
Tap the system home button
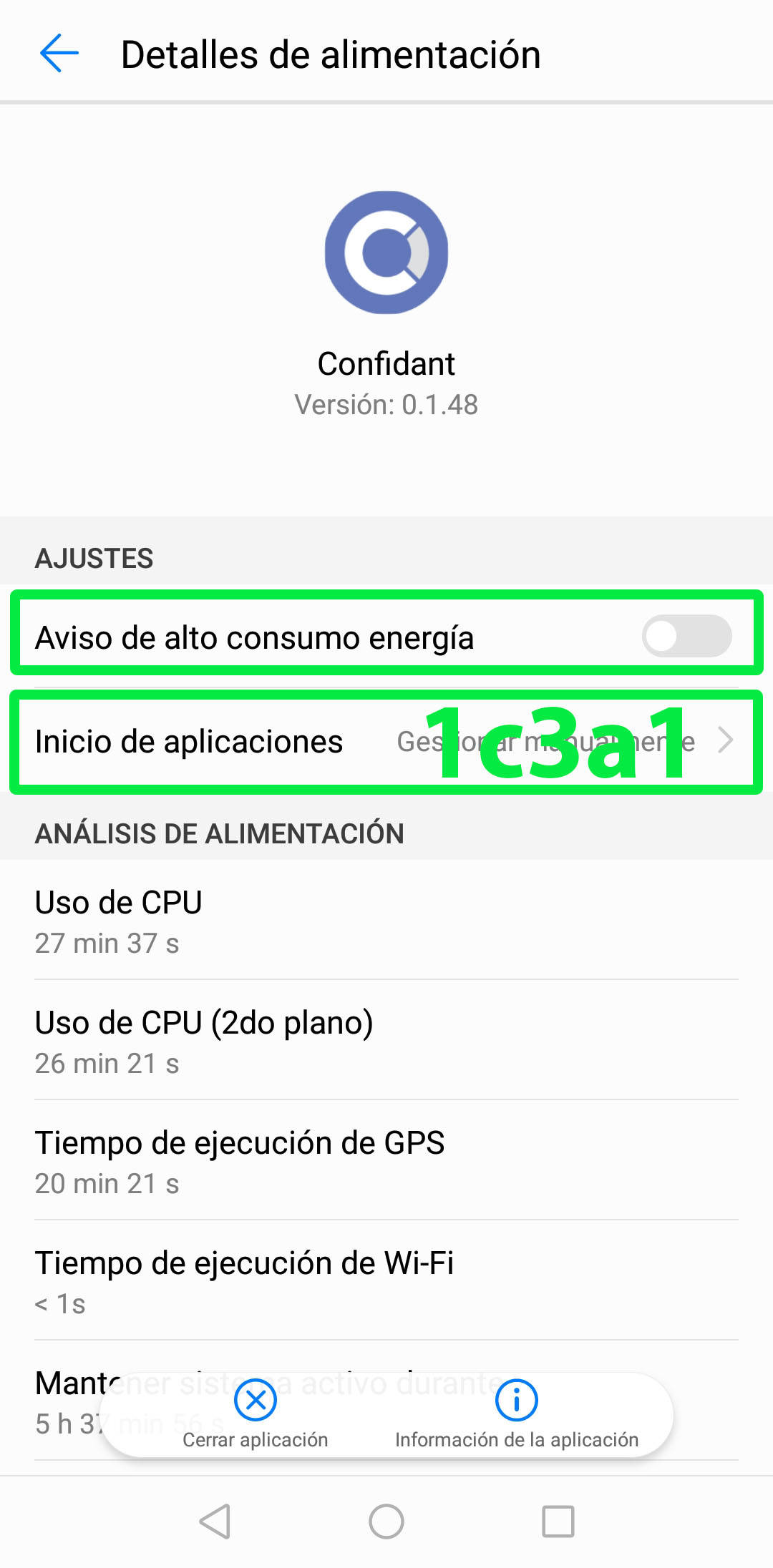click(x=386, y=1521)
